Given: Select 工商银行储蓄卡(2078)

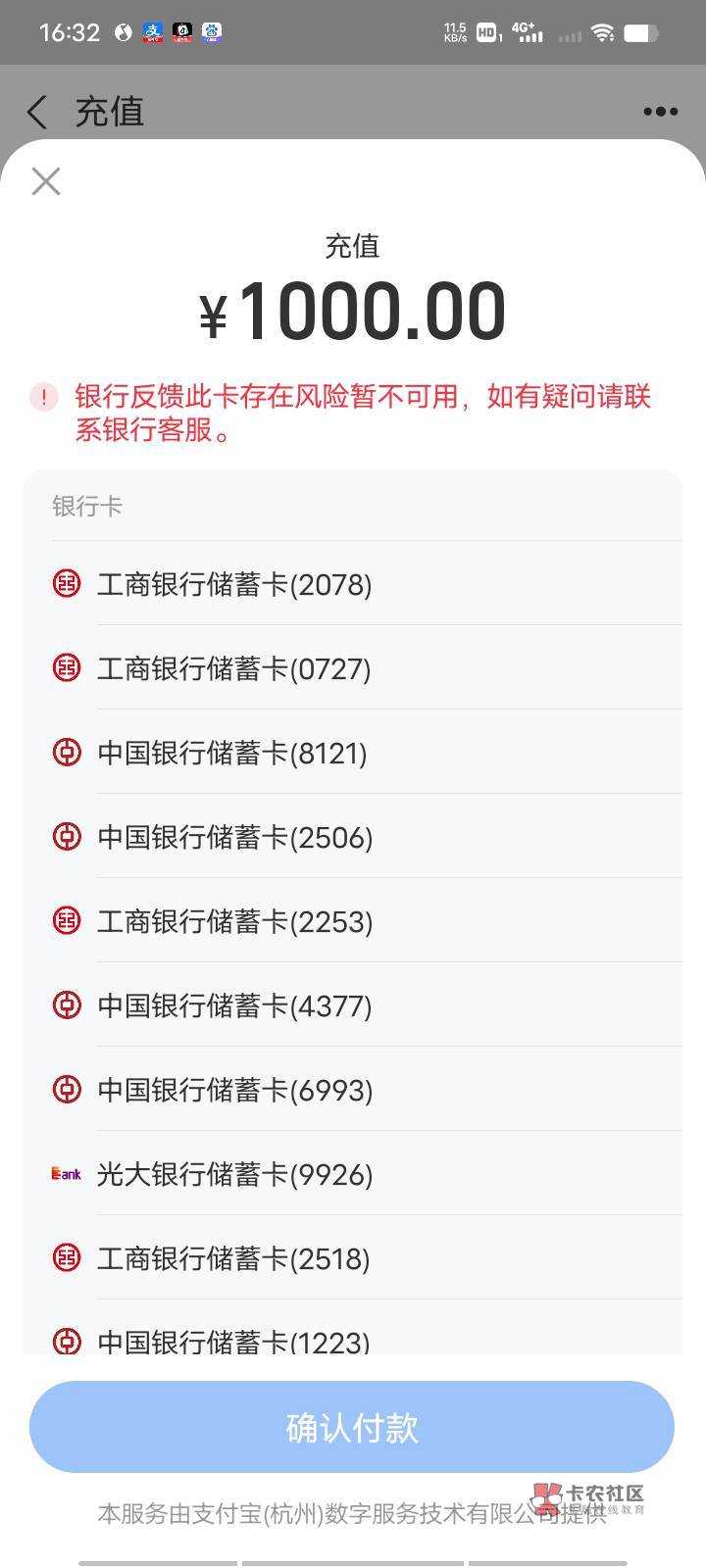Looking at the screenshot, I should [x=353, y=584].
